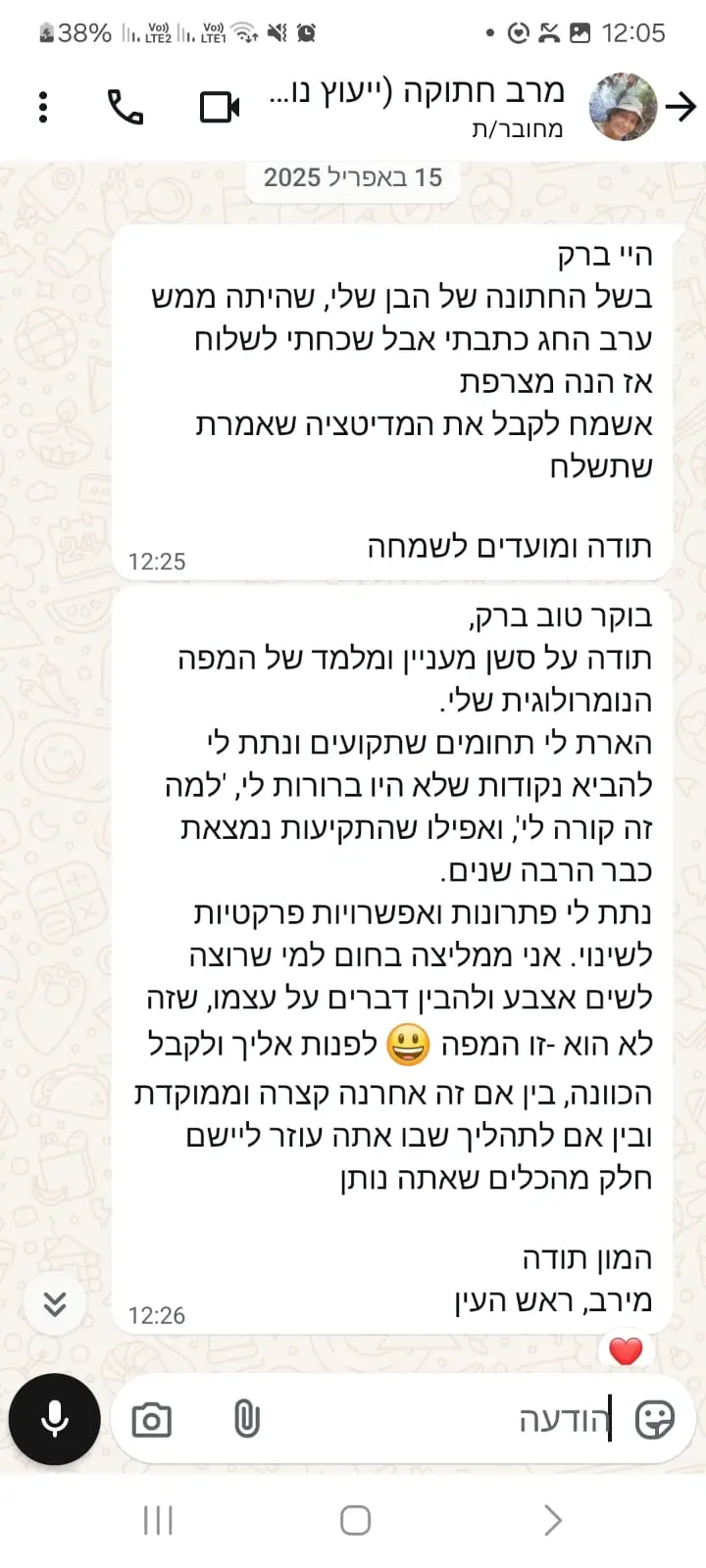Attach a file with the paperclip
706x1568 pixels.
click(246, 1419)
